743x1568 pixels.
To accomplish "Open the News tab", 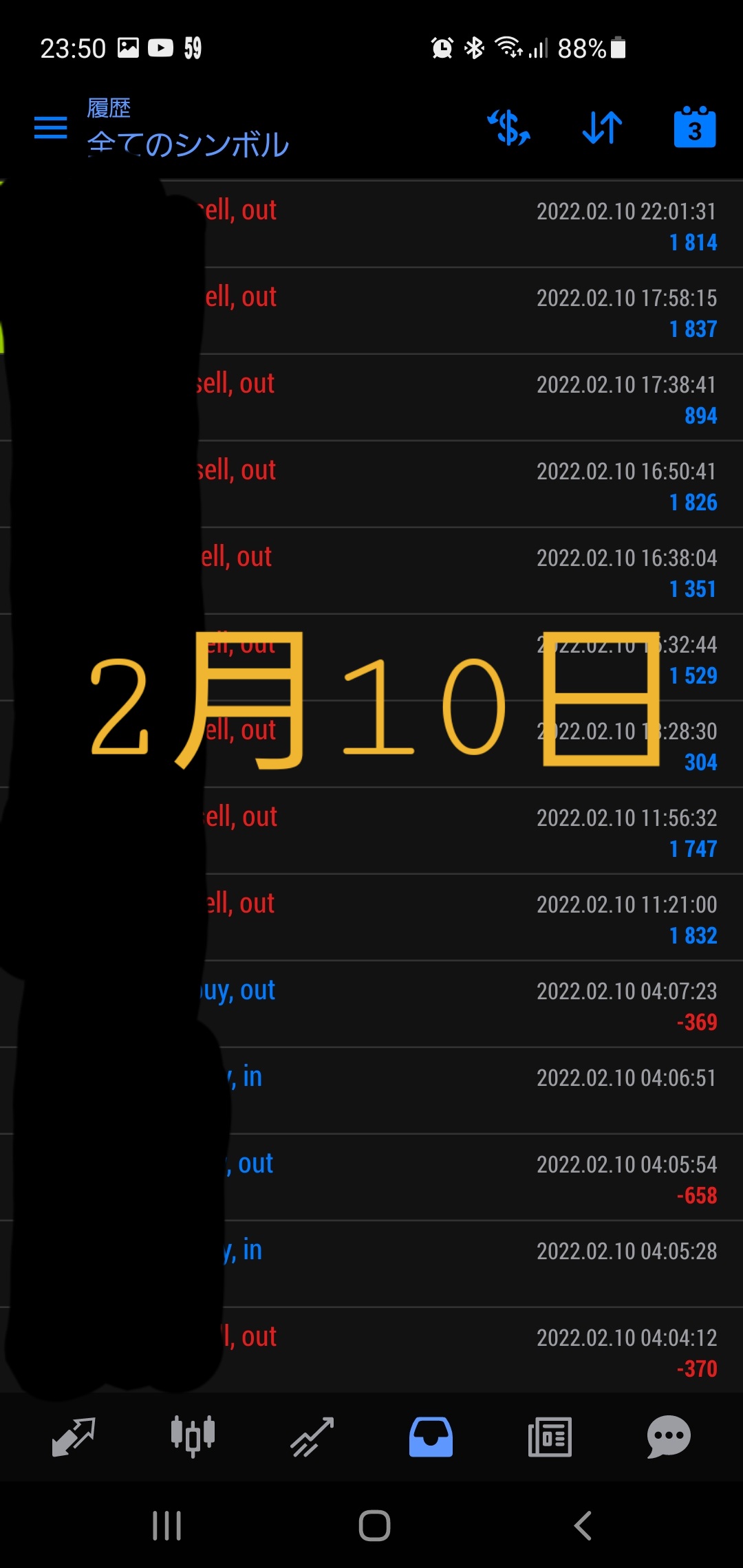I will pos(550,1437).
